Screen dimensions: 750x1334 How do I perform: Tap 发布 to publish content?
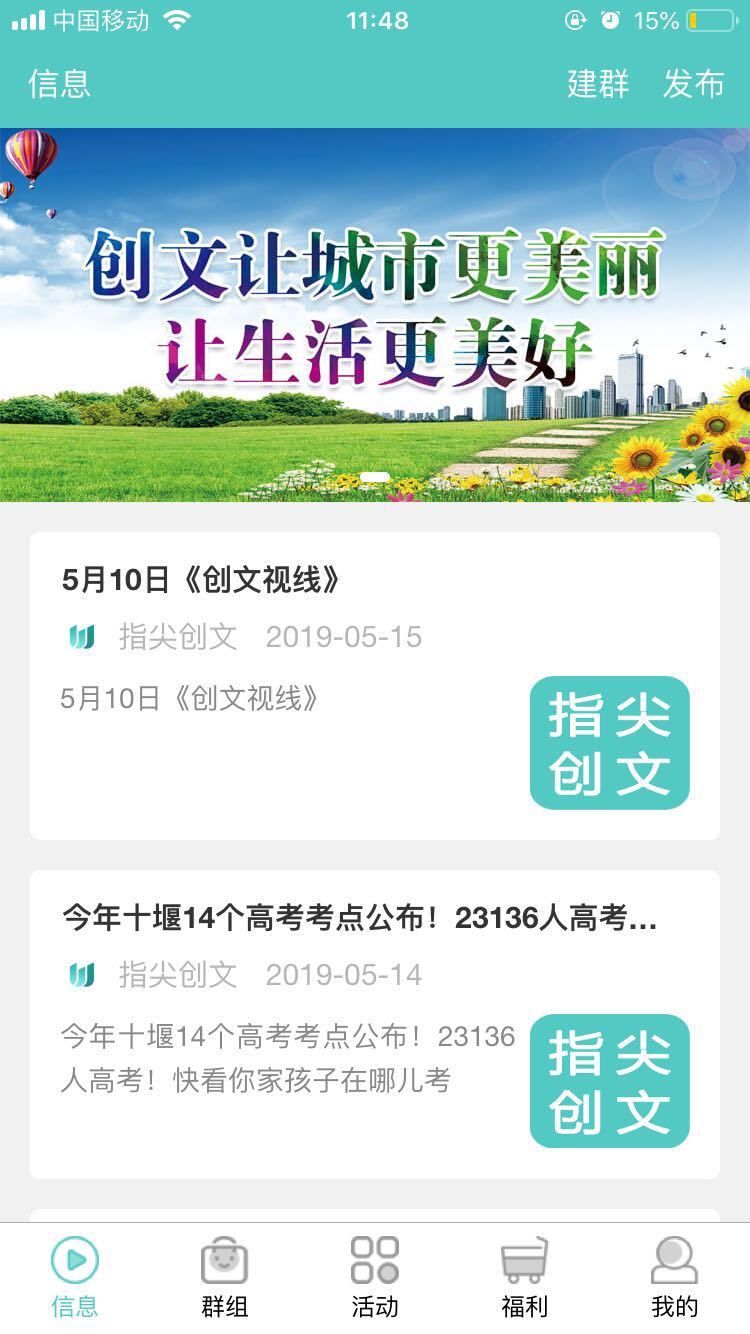coord(698,86)
